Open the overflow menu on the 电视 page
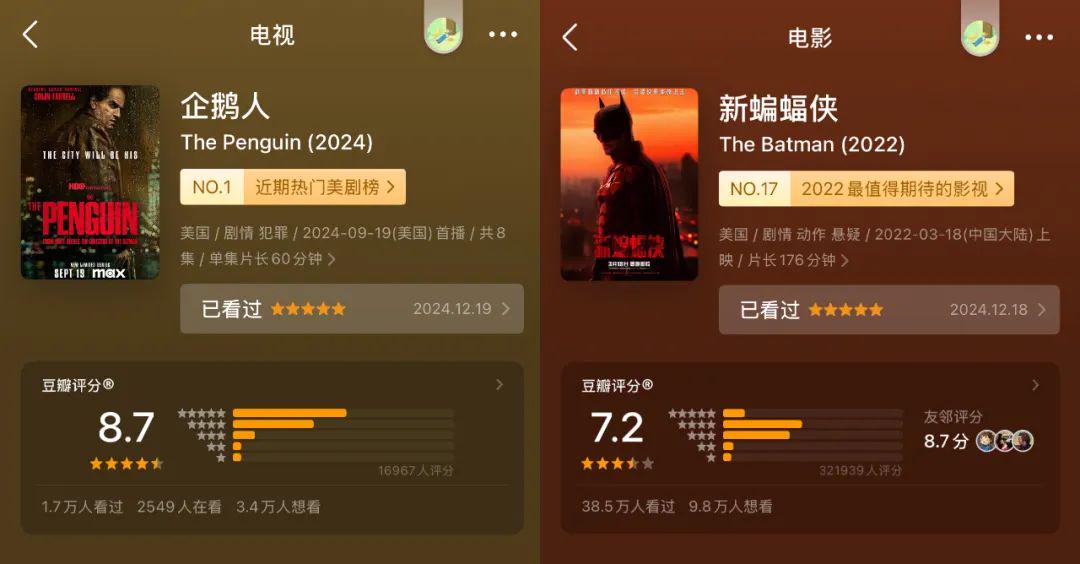Image resolution: width=1080 pixels, height=564 pixels. pos(503,35)
